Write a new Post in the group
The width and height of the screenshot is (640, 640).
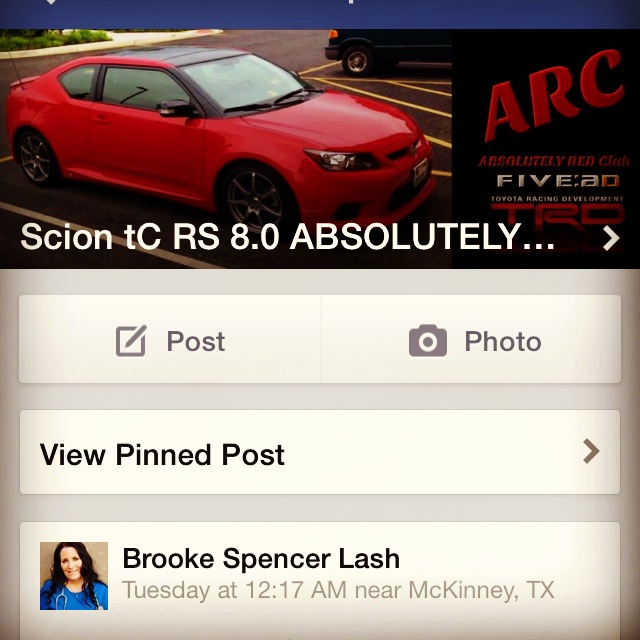(170, 341)
